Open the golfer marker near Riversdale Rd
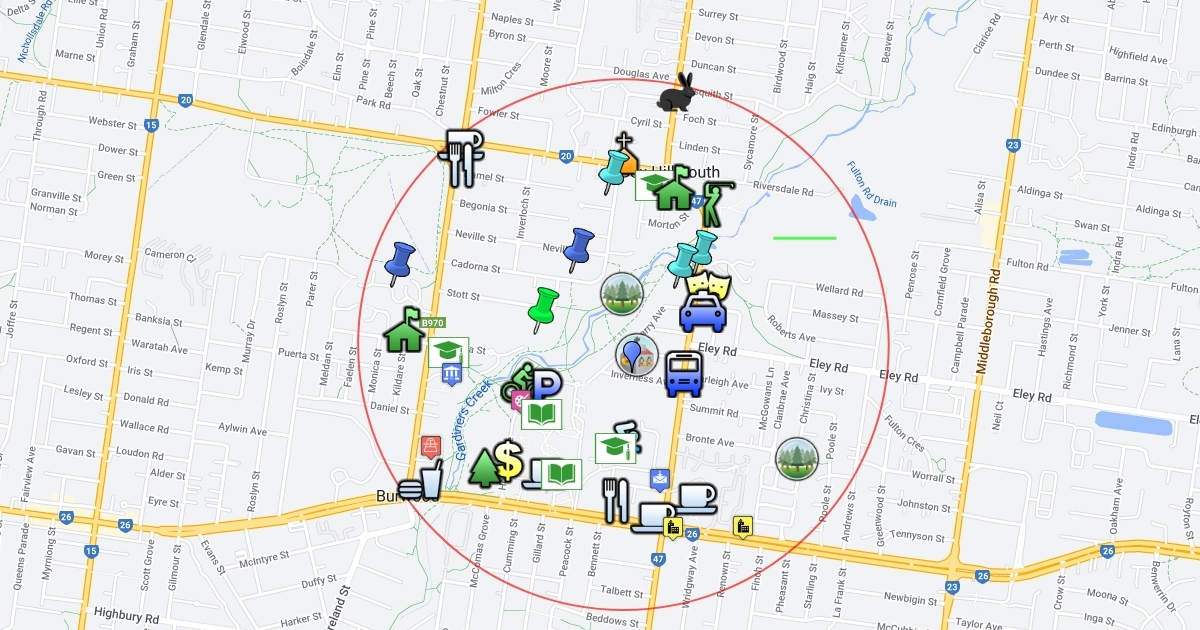This screenshot has width=1200, height=630. tap(716, 202)
